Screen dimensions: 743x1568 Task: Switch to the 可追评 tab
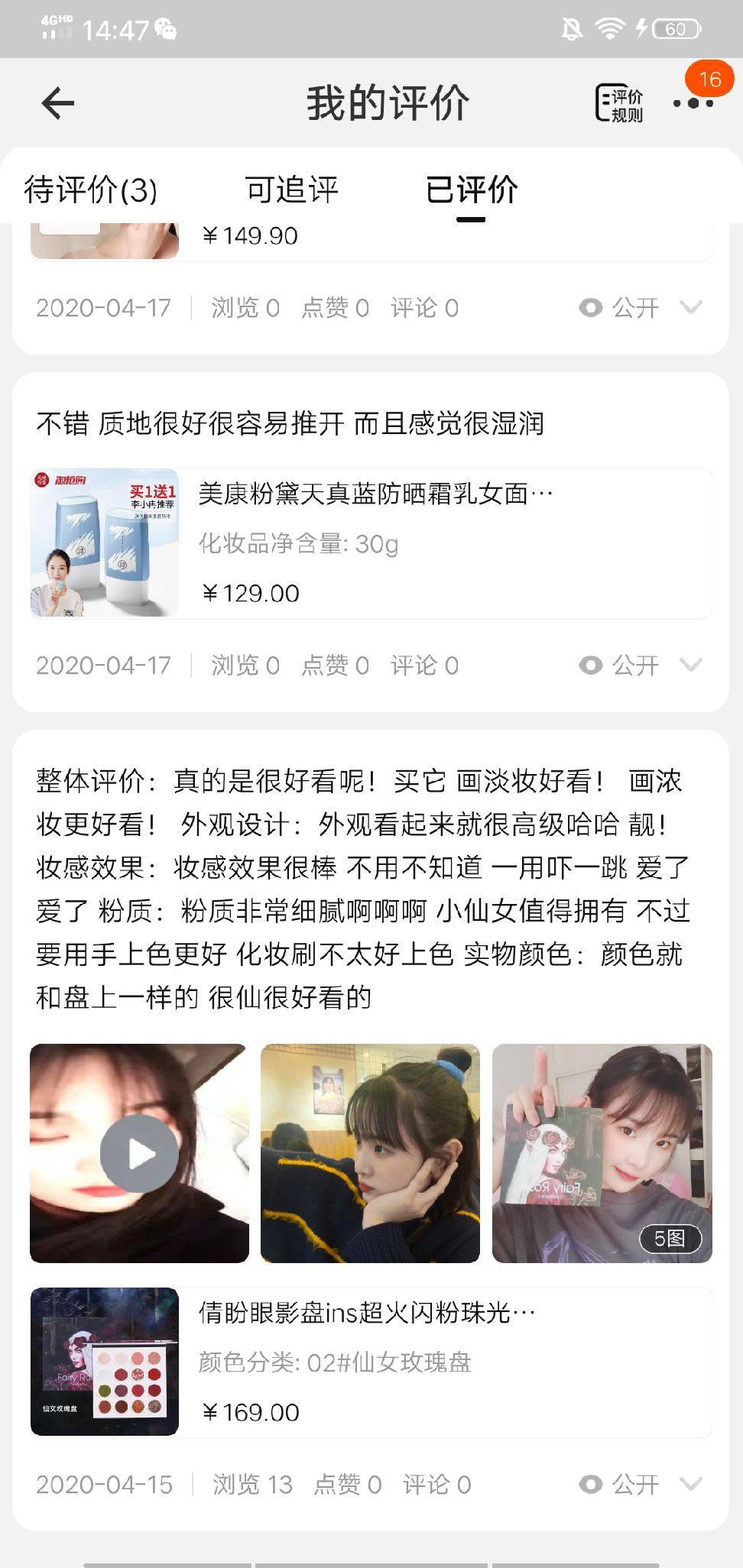pyautogui.click(x=291, y=190)
